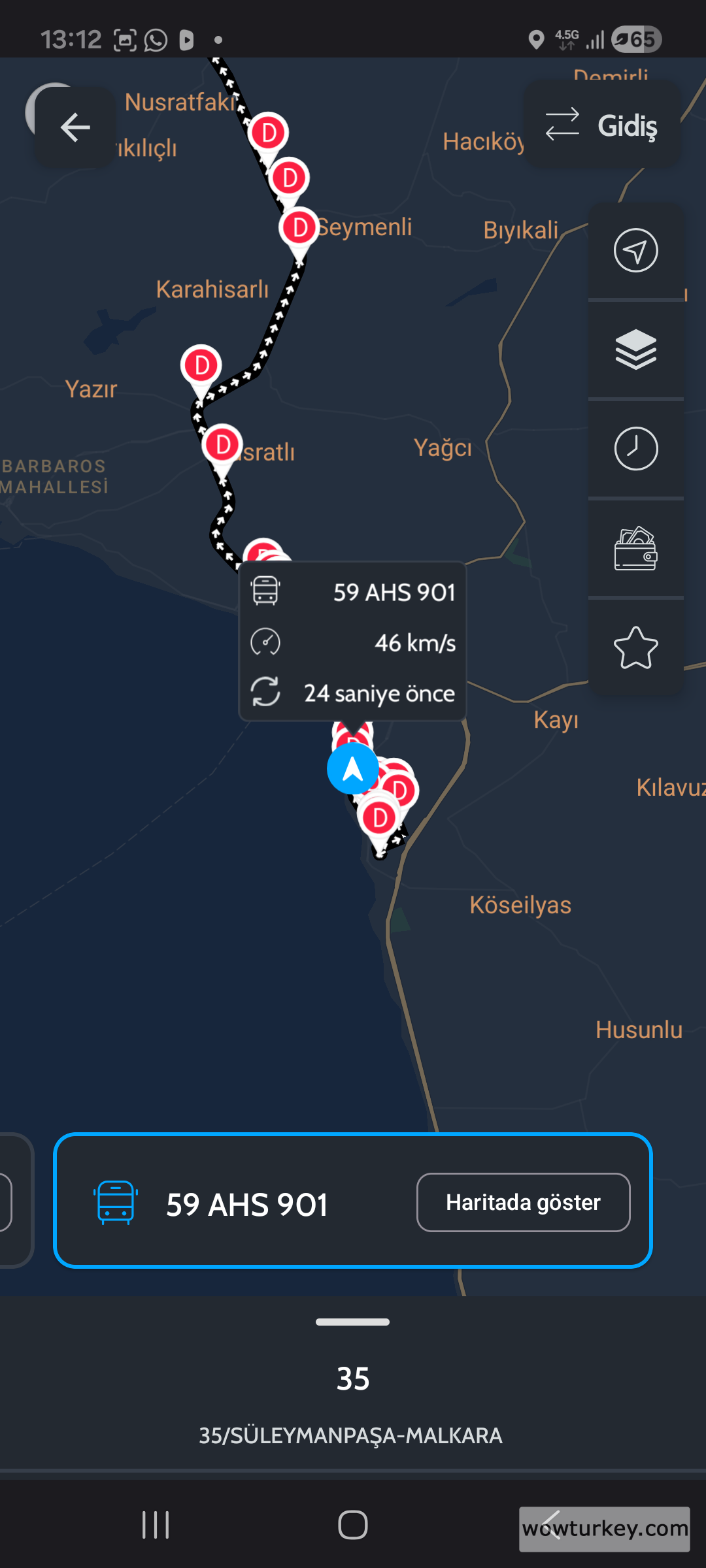Go back using the top-left arrow

pos(75,127)
